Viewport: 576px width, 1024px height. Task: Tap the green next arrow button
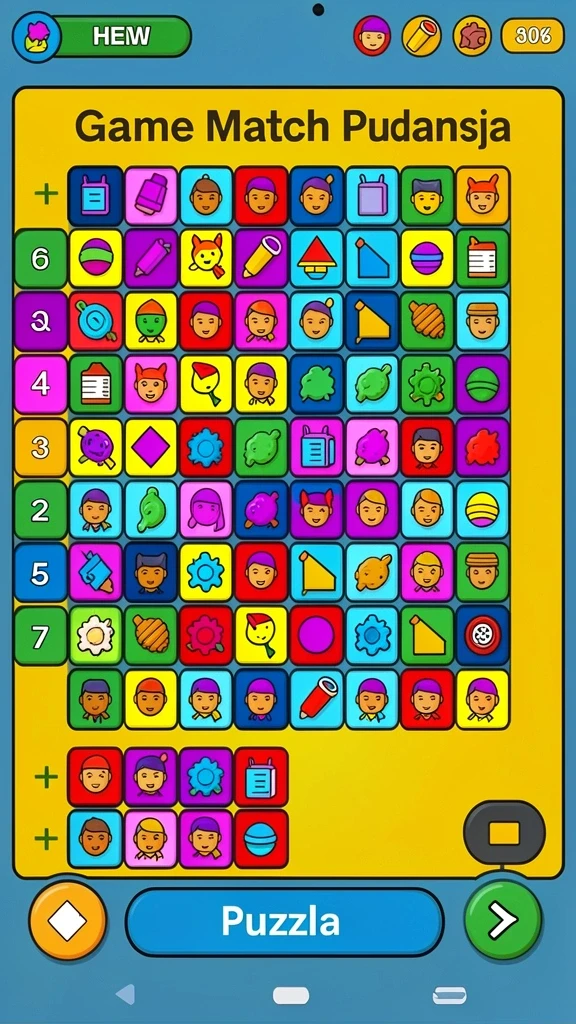point(503,920)
